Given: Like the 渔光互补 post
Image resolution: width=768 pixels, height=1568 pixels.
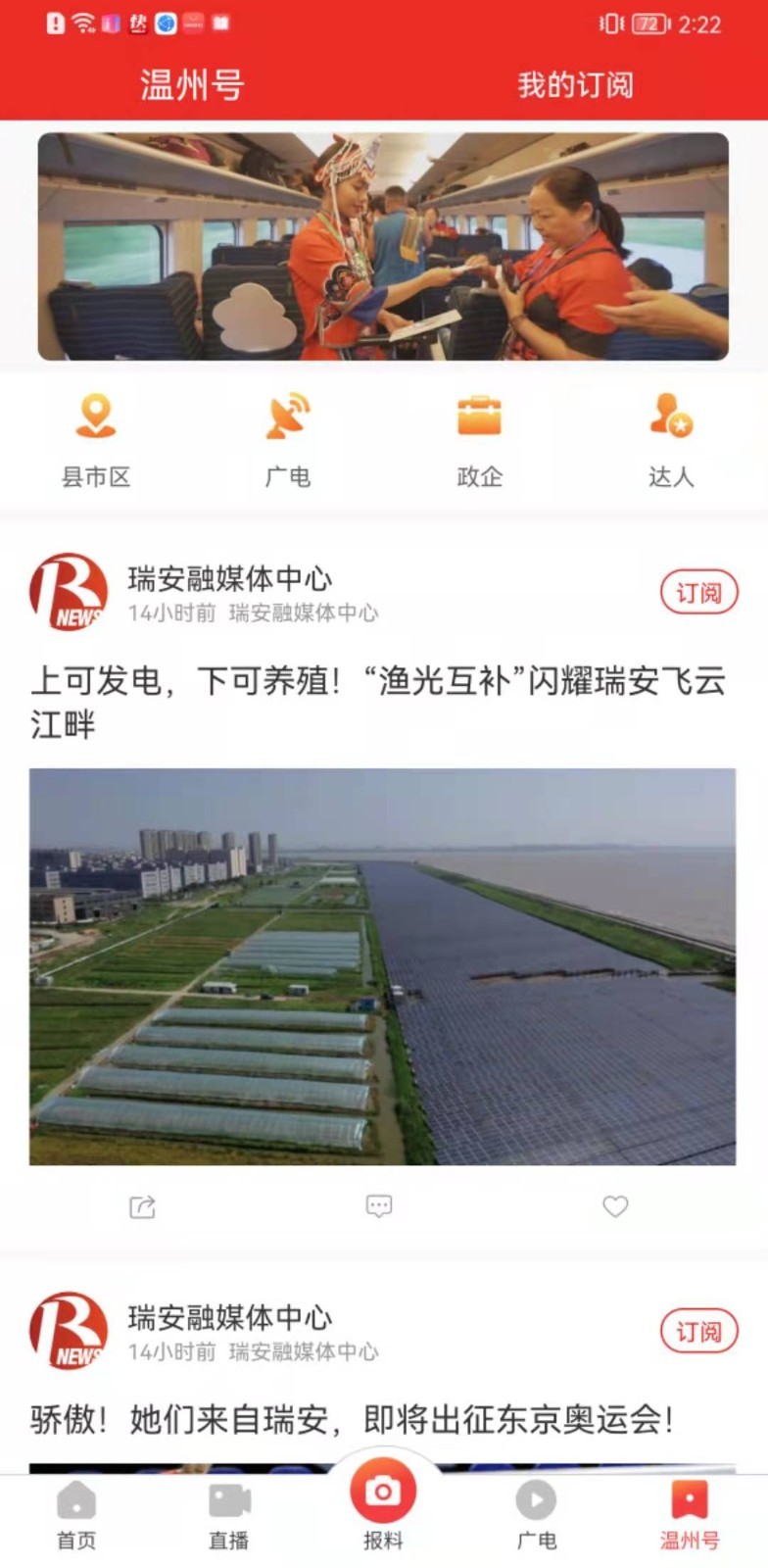Looking at the screenshot, I should coord(615,1206).
